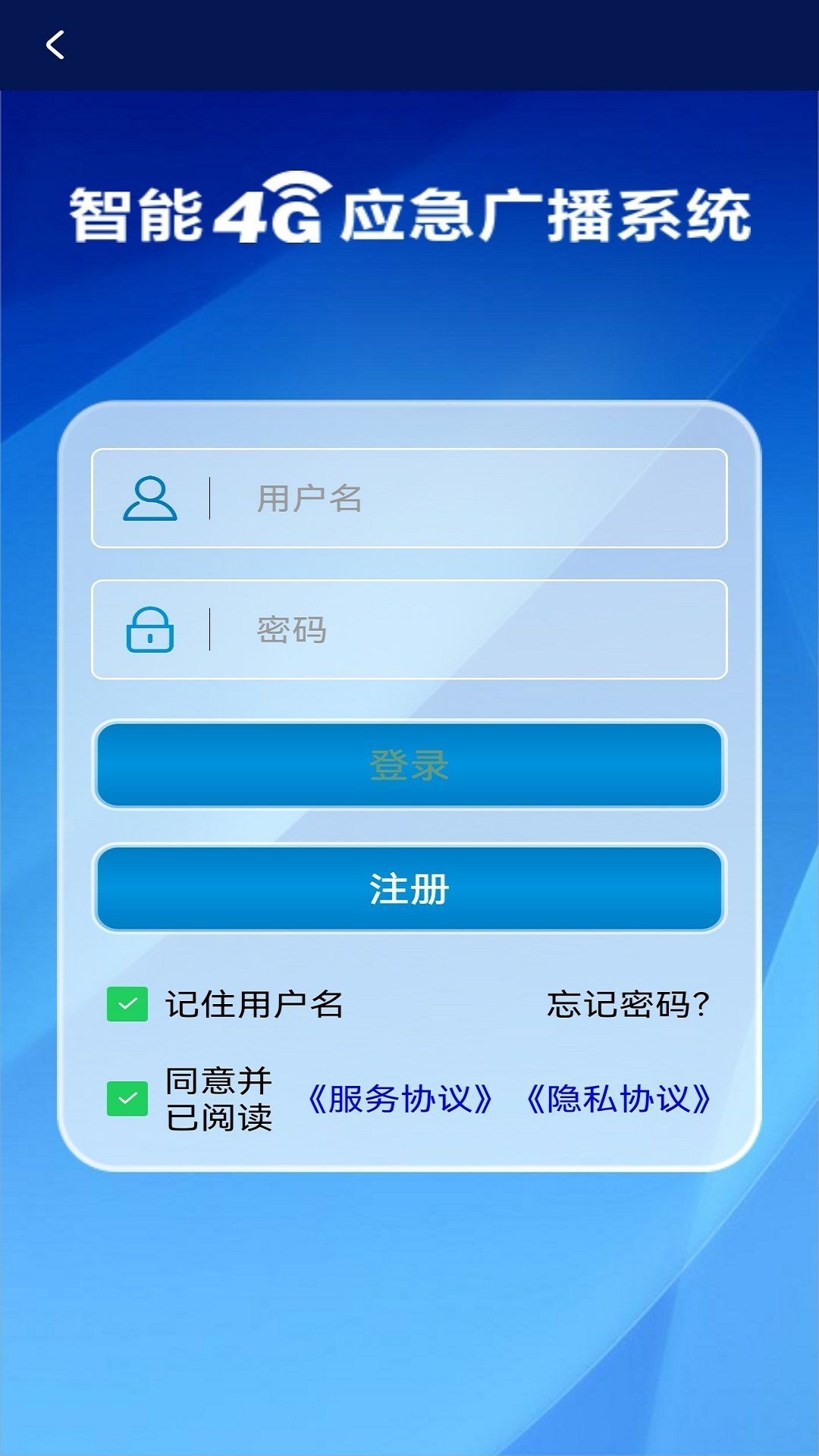Toggle the 记住用户名 remember username checkbox
Image resolution: width=819 pixels, height=1456 pixels.
(x=127, y=1004)
